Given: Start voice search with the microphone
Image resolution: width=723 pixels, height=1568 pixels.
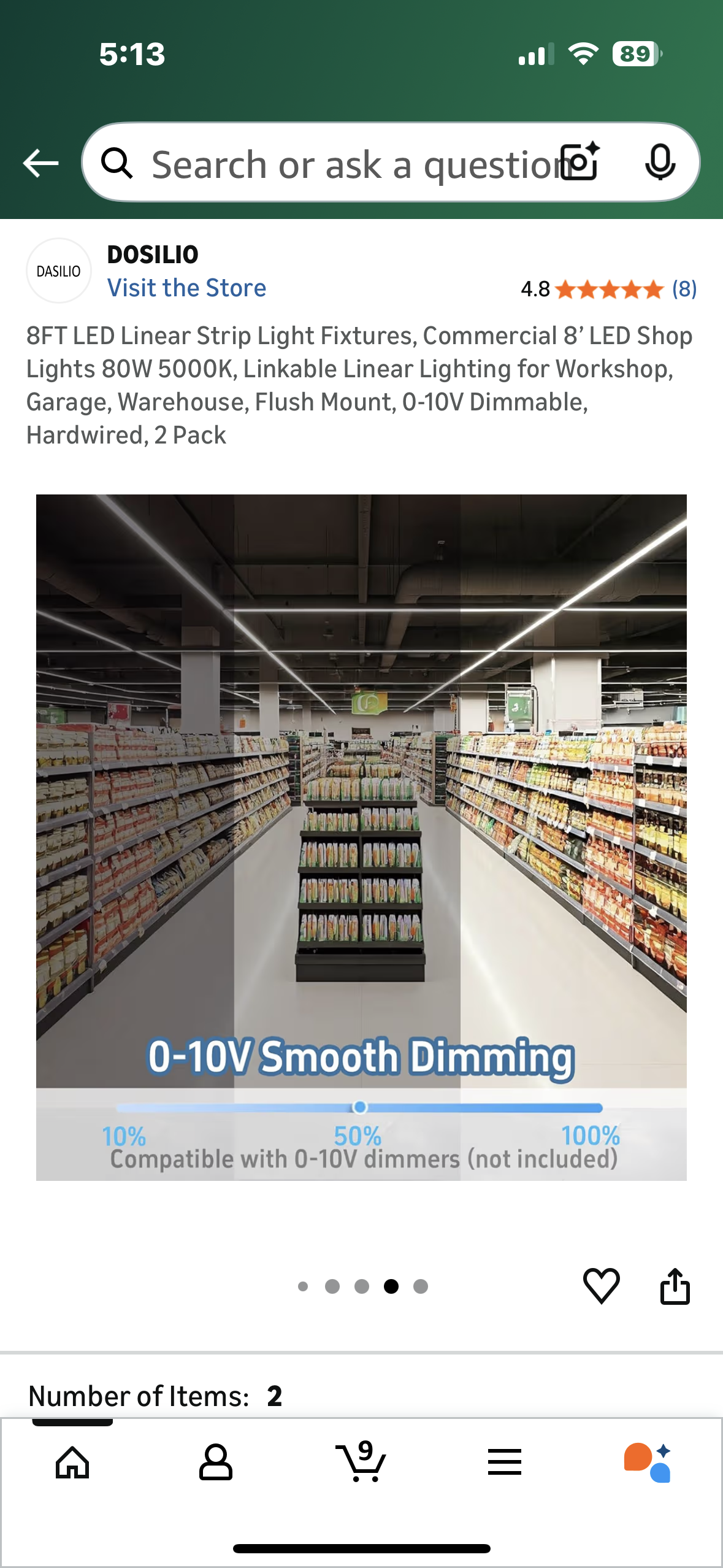Looking at the screenshot, I should tap(660, 163).
